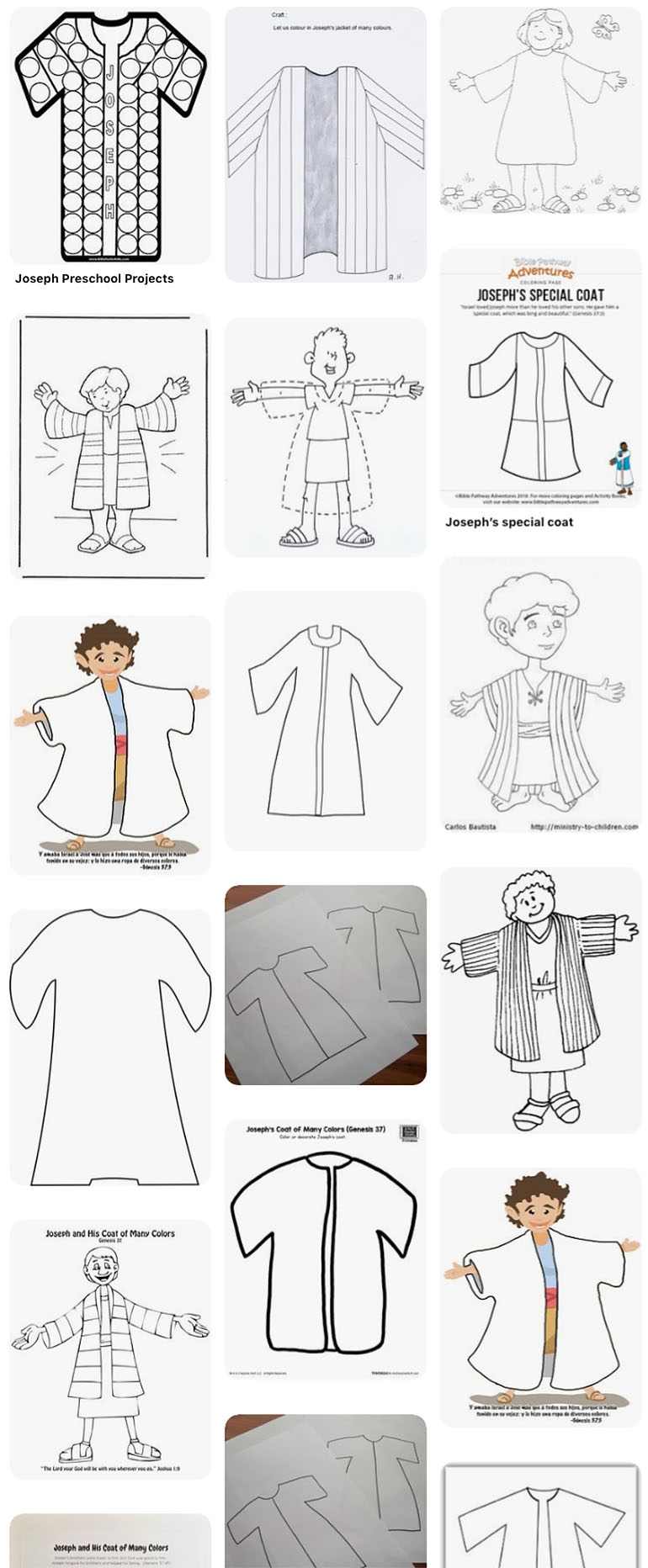
Task: Open the plain wide-sleeved robe outline pin
Action: pos(325,721)
